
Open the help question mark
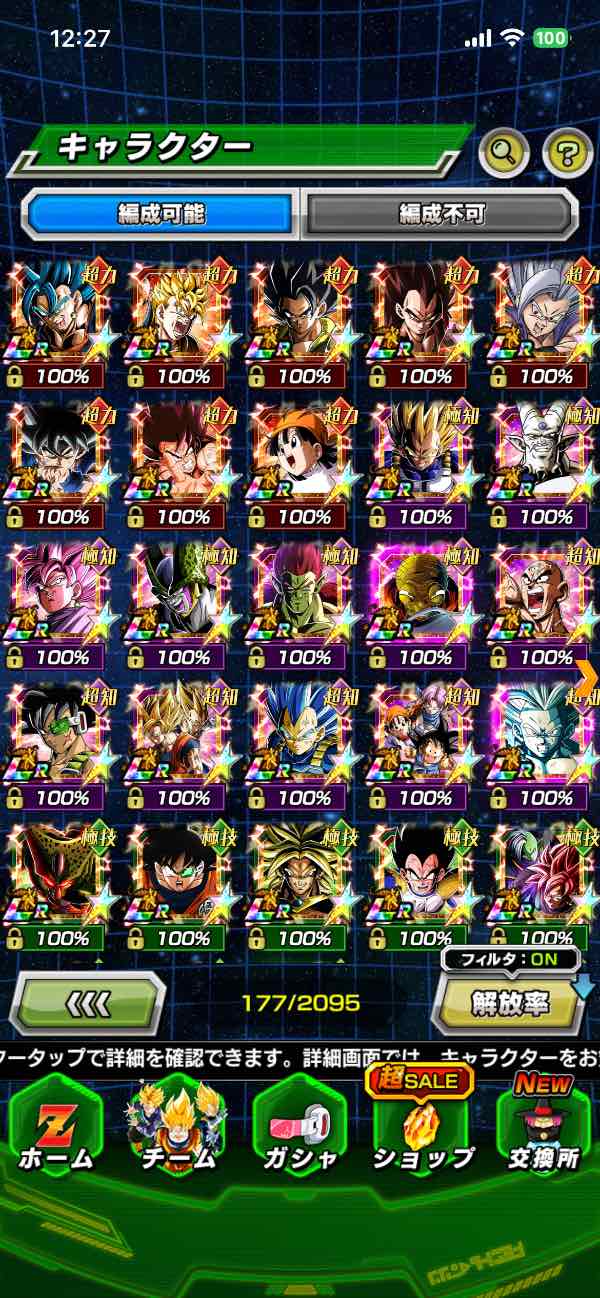pyautogui.click(x=567, y=153)
